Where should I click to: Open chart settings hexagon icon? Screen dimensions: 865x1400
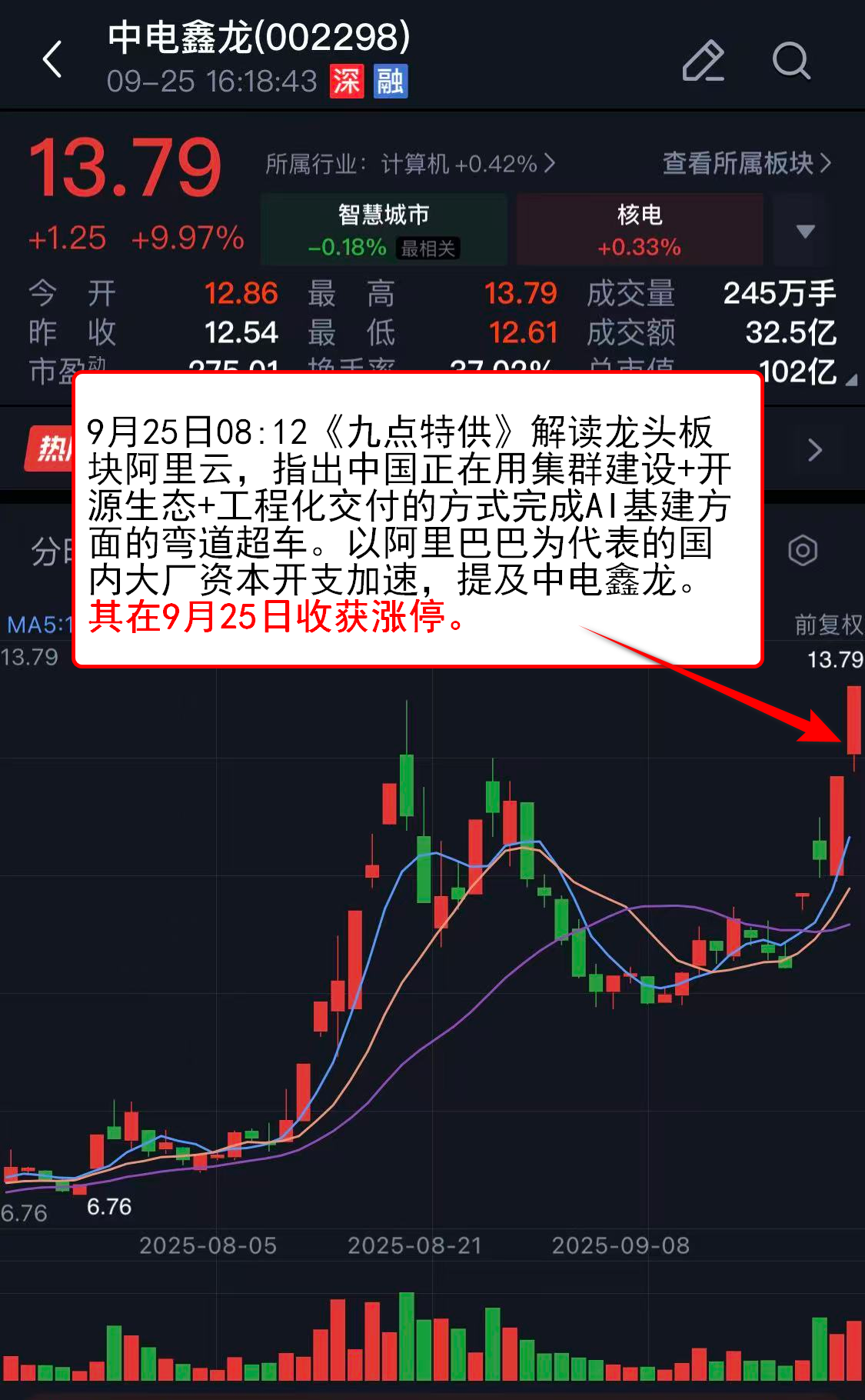coord(802,550)
